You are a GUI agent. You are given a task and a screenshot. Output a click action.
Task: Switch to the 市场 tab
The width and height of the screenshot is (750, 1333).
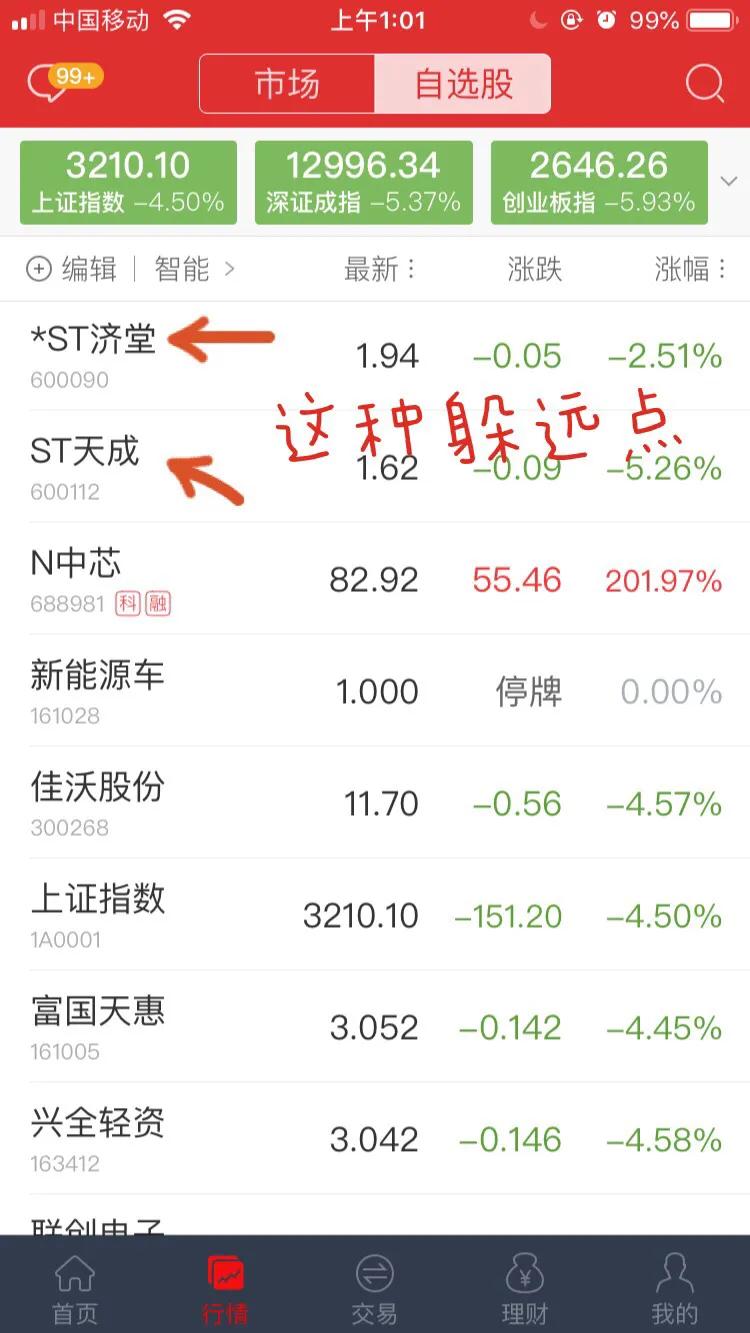289,84
